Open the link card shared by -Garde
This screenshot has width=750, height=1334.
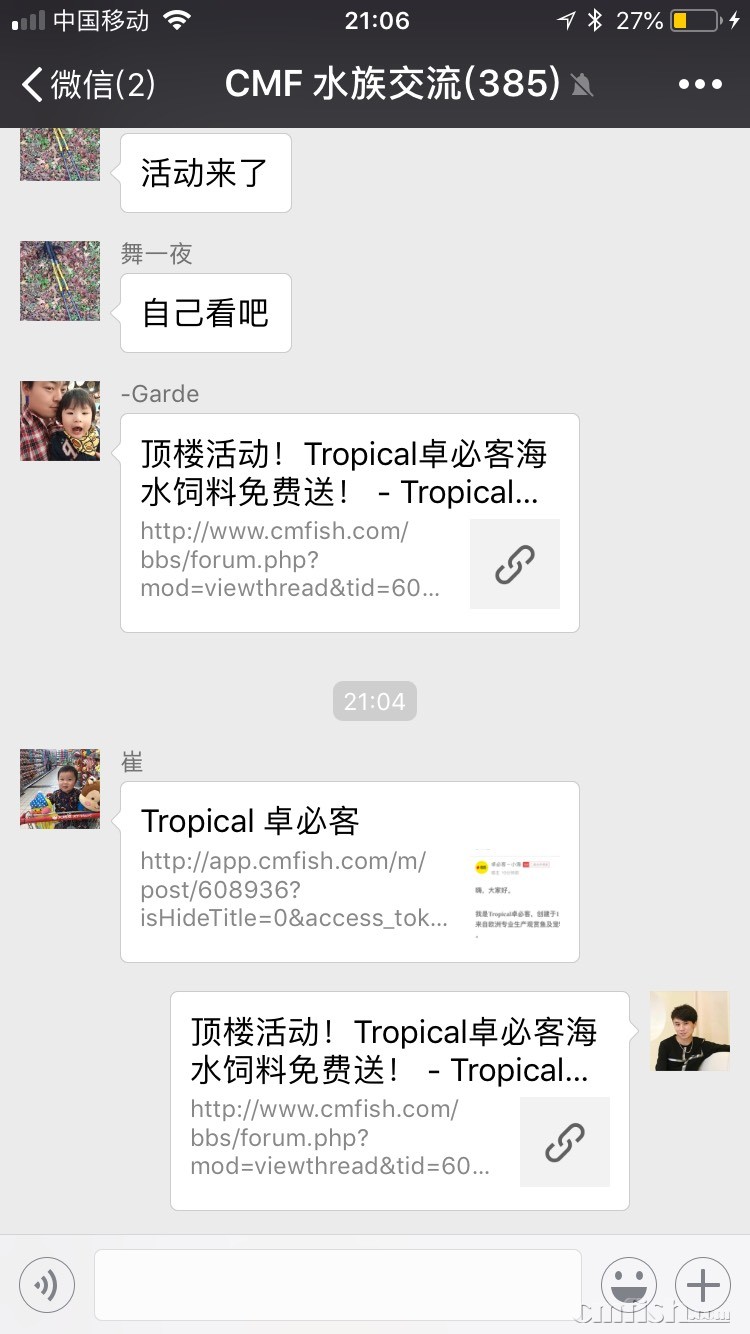coord(349,522)
